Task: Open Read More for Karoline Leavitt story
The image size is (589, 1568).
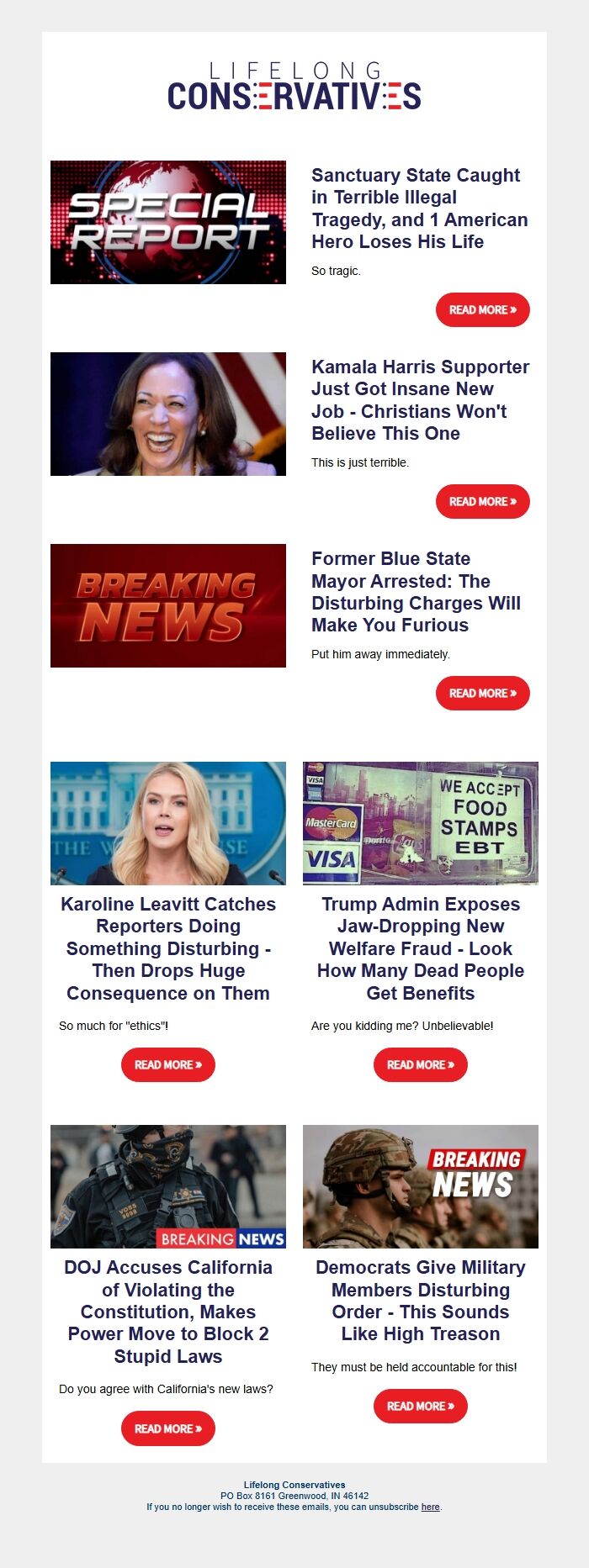Action: pyautogui.click(x=168, y=1065)
